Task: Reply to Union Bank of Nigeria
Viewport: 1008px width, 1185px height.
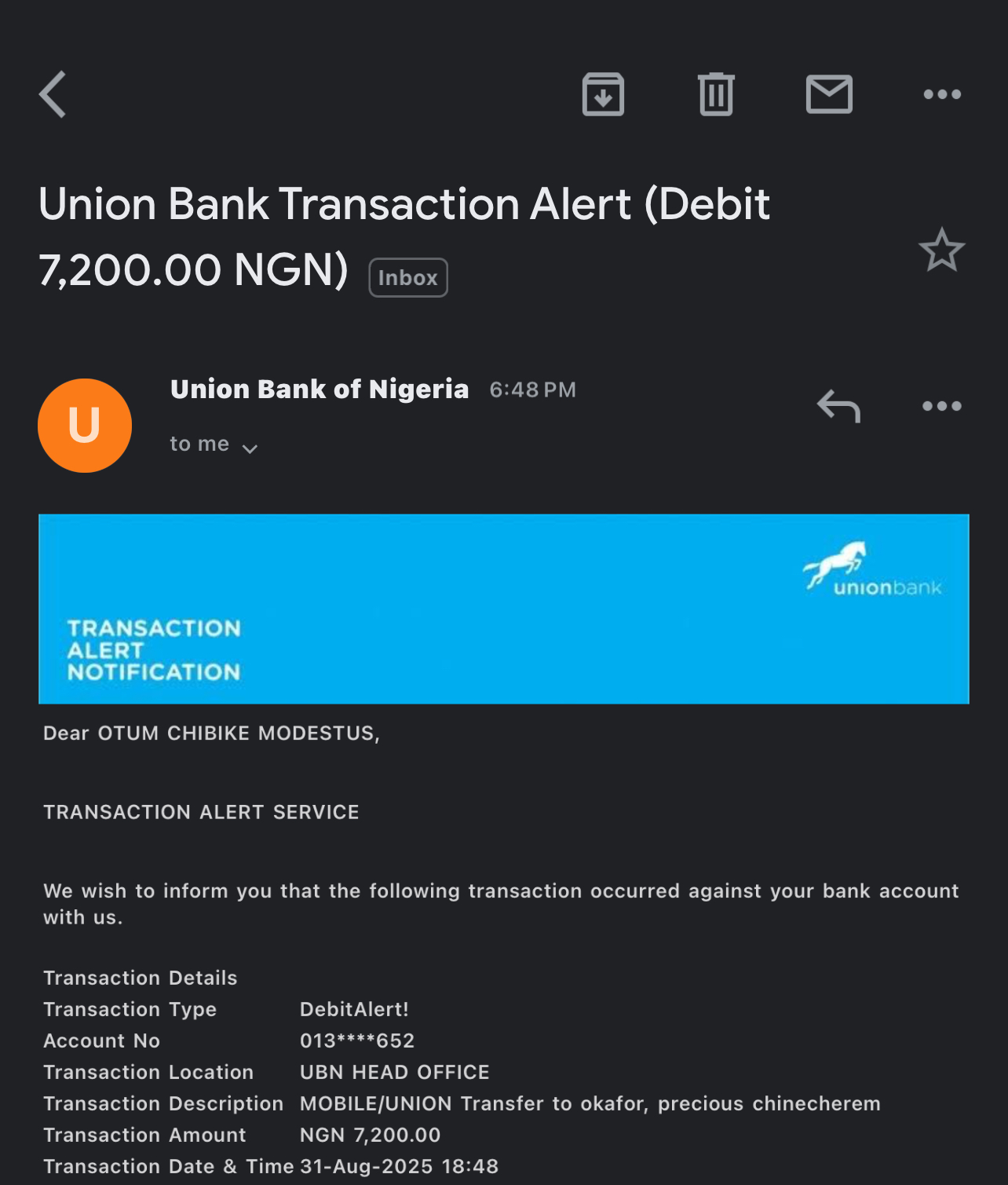Action: [x=838, y=406]
